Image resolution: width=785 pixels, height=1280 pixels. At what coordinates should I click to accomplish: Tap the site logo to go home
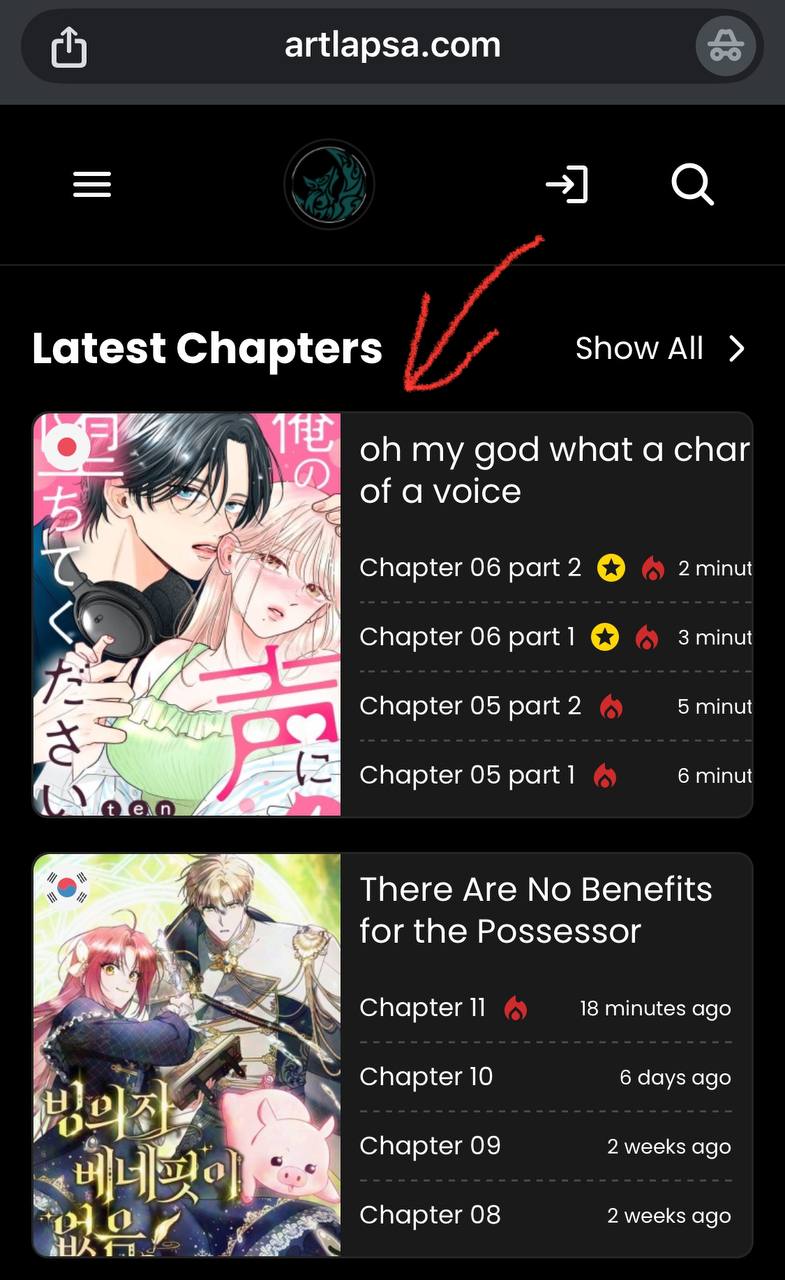tap(329, 185)
